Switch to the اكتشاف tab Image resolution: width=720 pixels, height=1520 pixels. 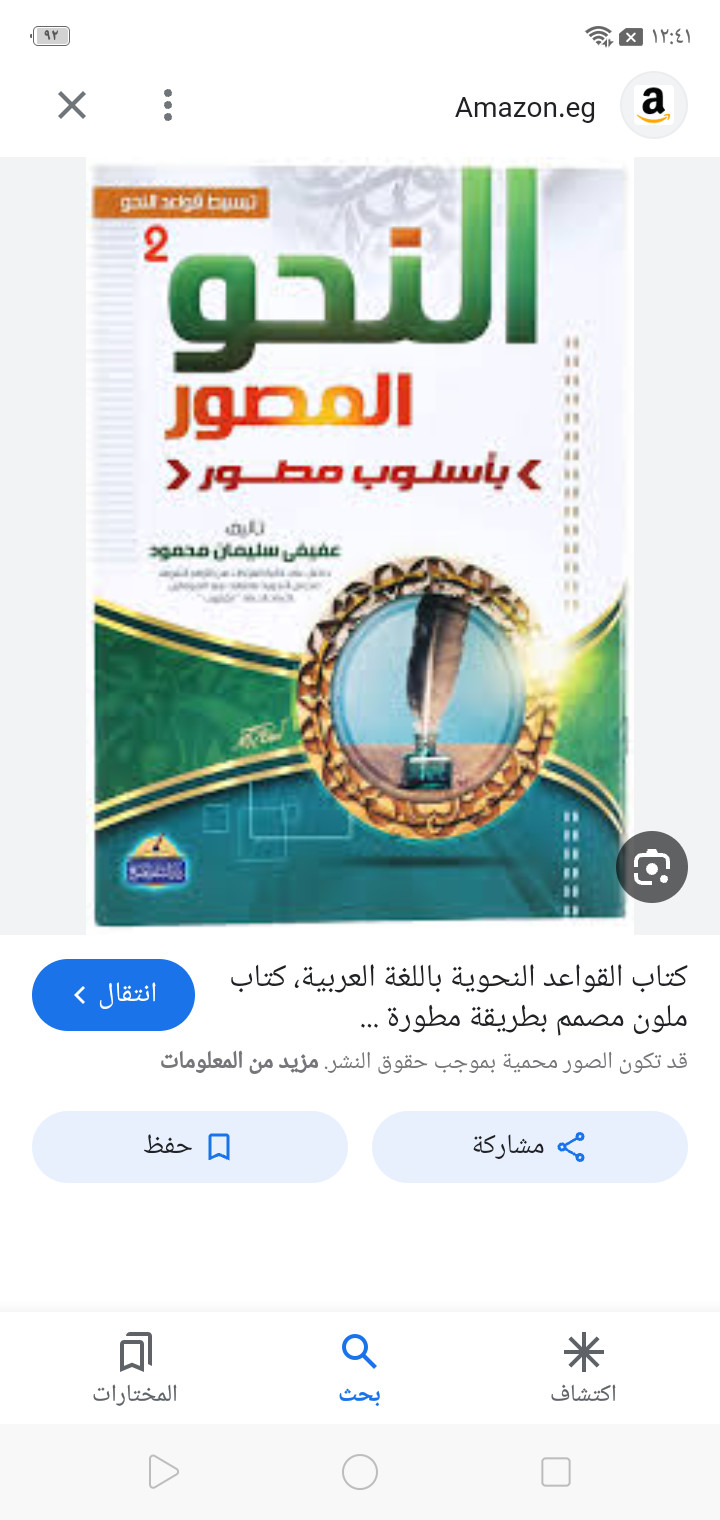[x=583, y=1367]
